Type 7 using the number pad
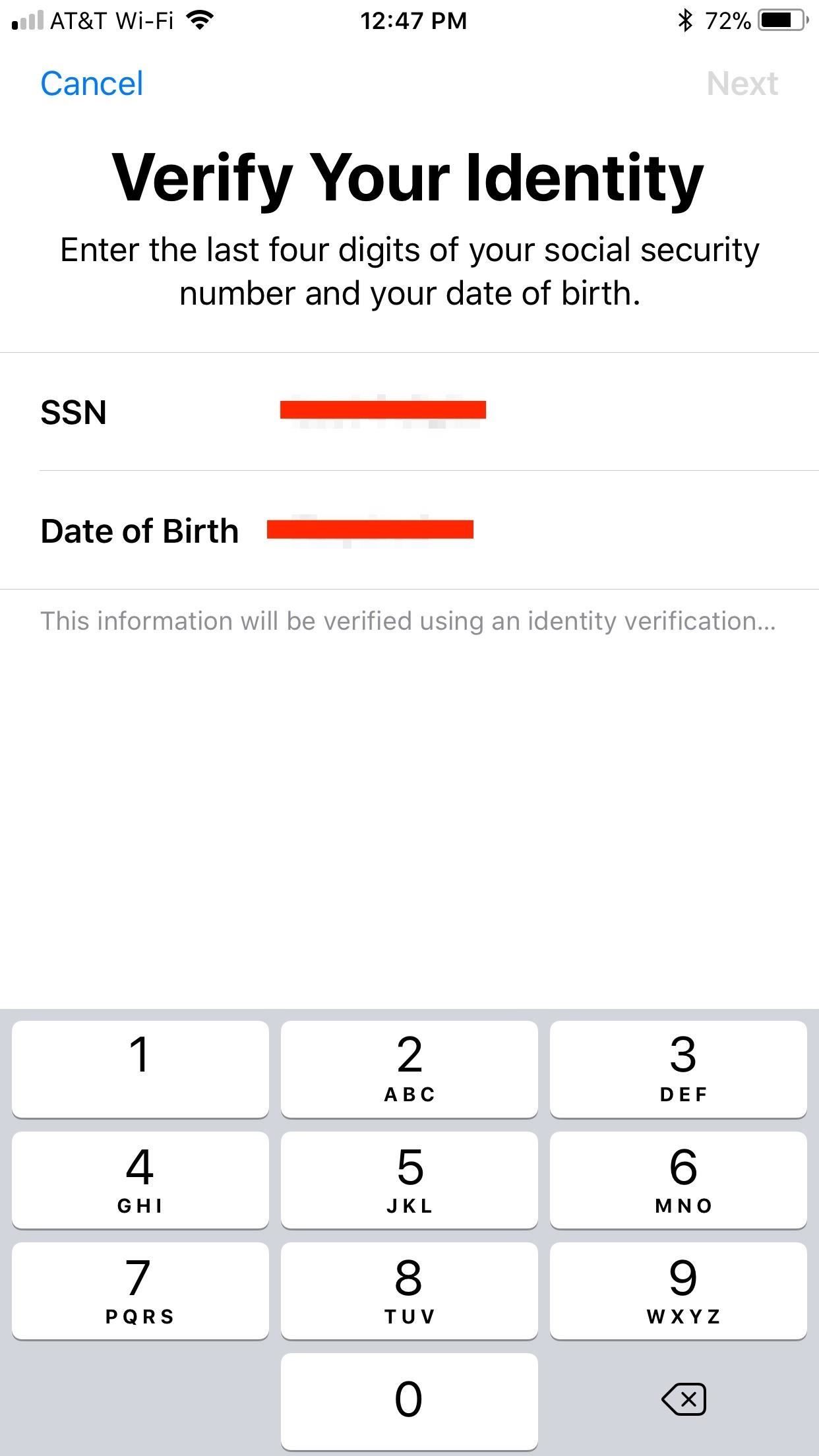 coord(140,1290)
